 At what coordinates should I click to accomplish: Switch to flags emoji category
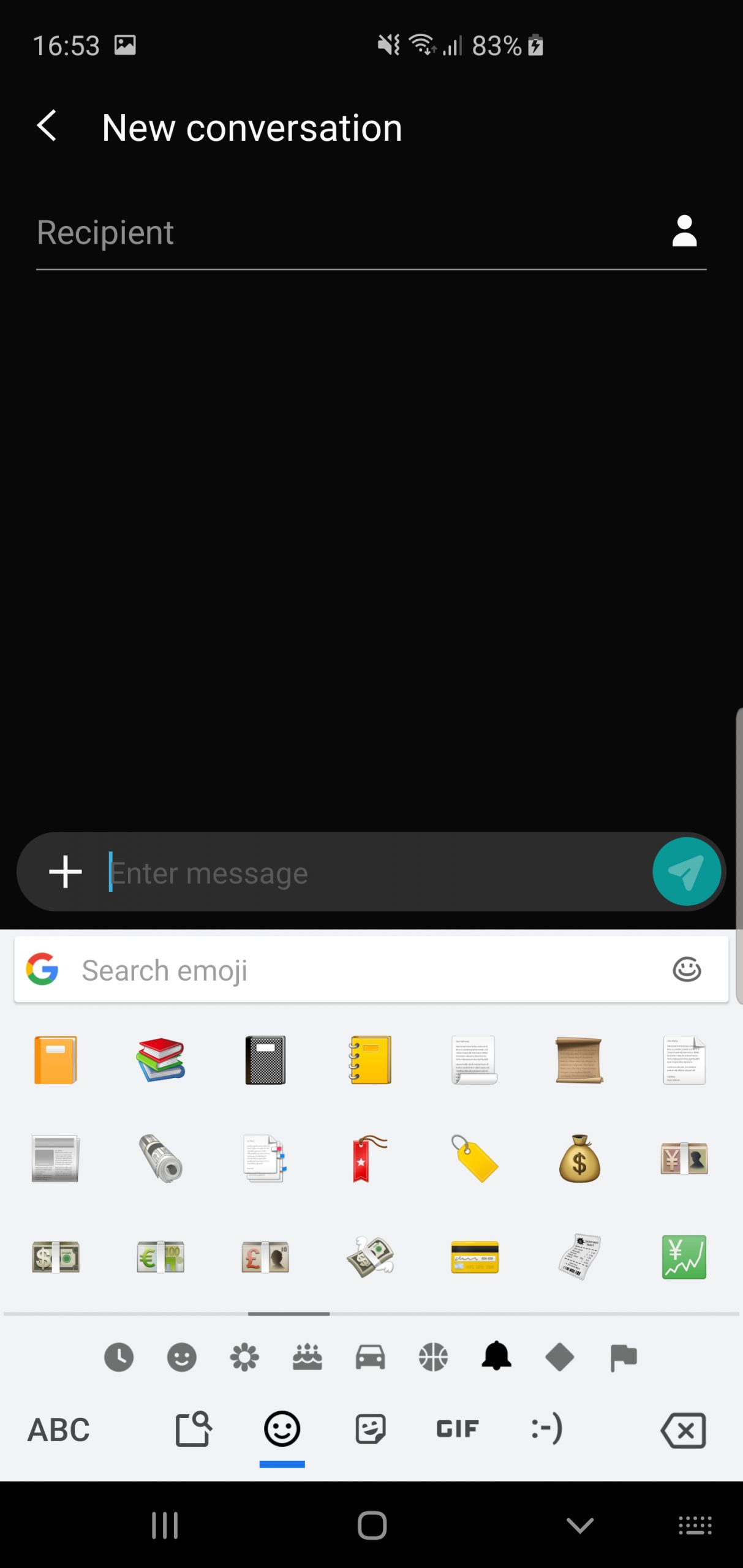(x=623, y=1357)
